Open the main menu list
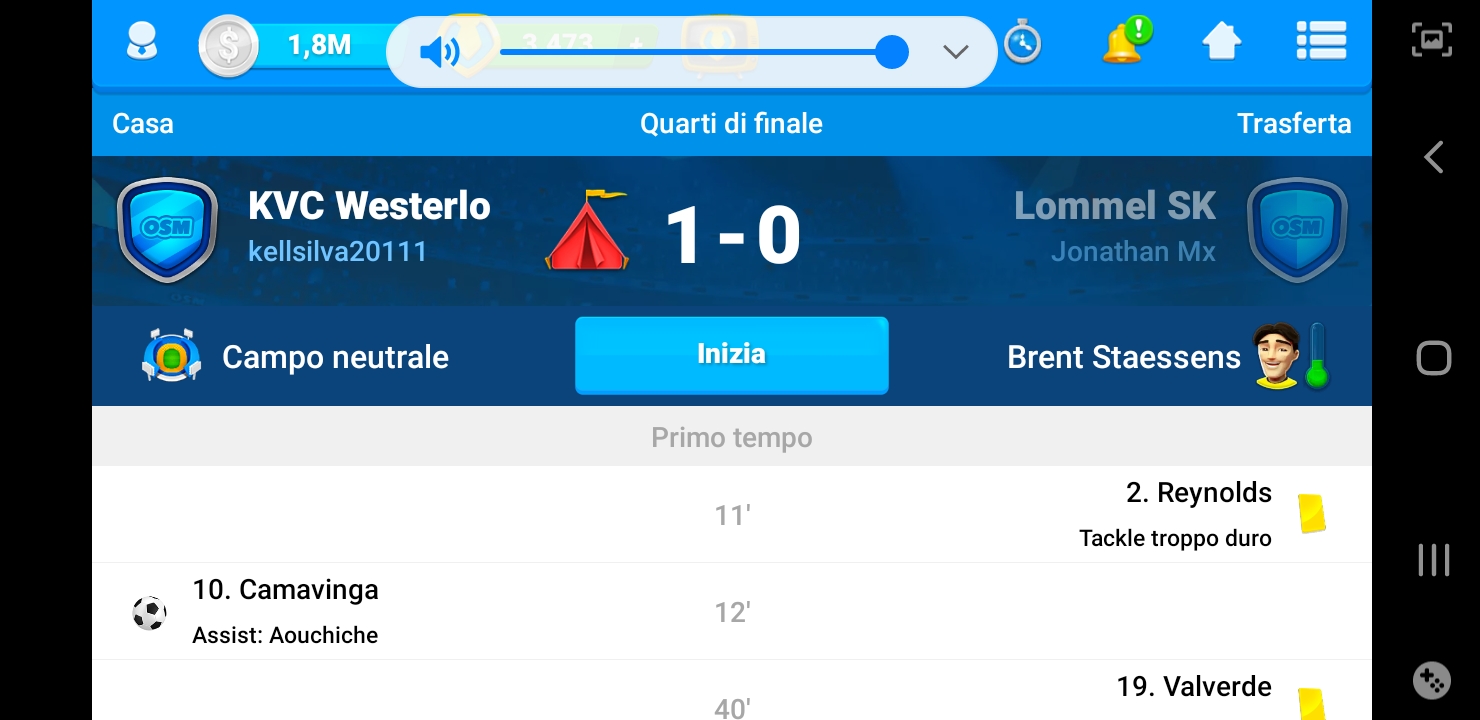This screenshot has width=1480, height=720. [1320, 43]
